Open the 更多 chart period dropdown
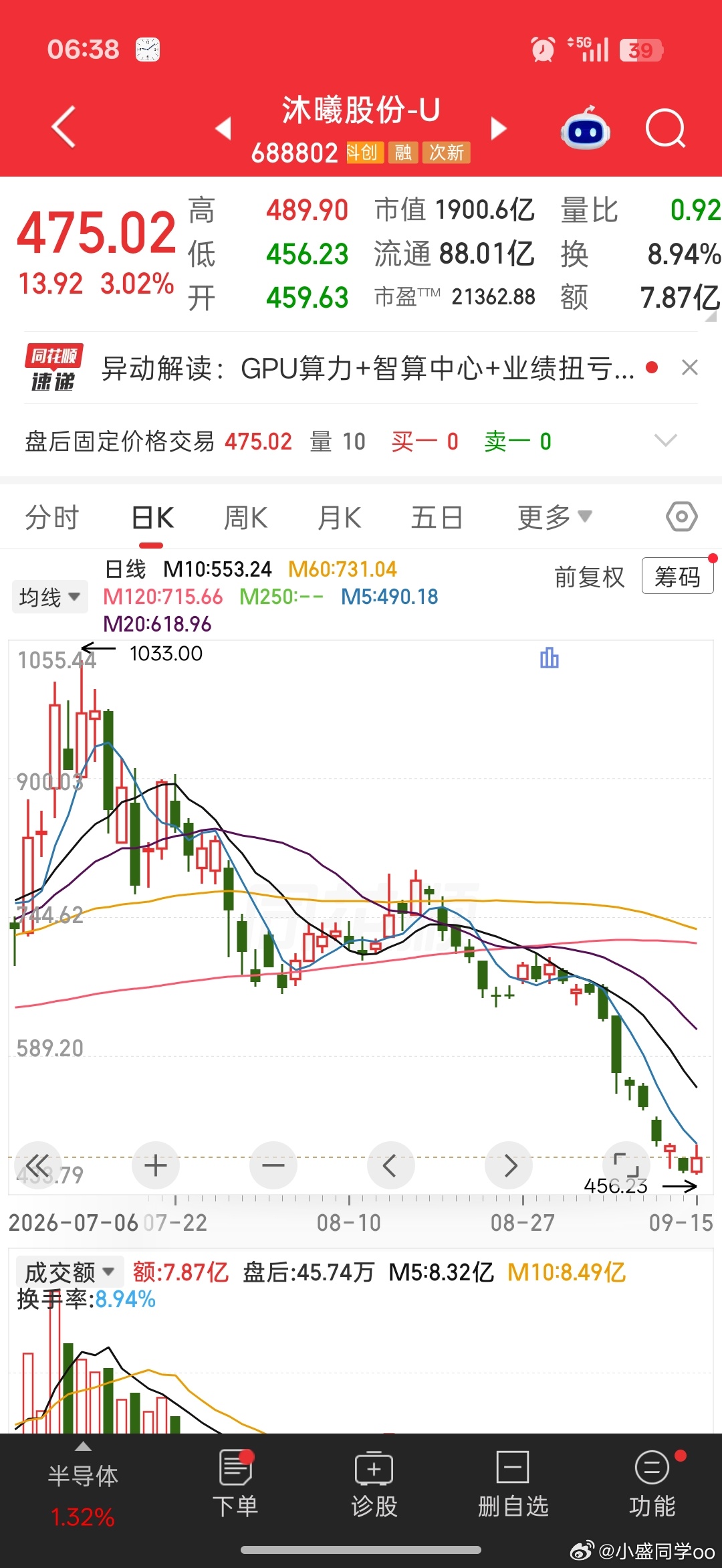The width and height of the screenshot is (722, 1568). click(554, 517)
